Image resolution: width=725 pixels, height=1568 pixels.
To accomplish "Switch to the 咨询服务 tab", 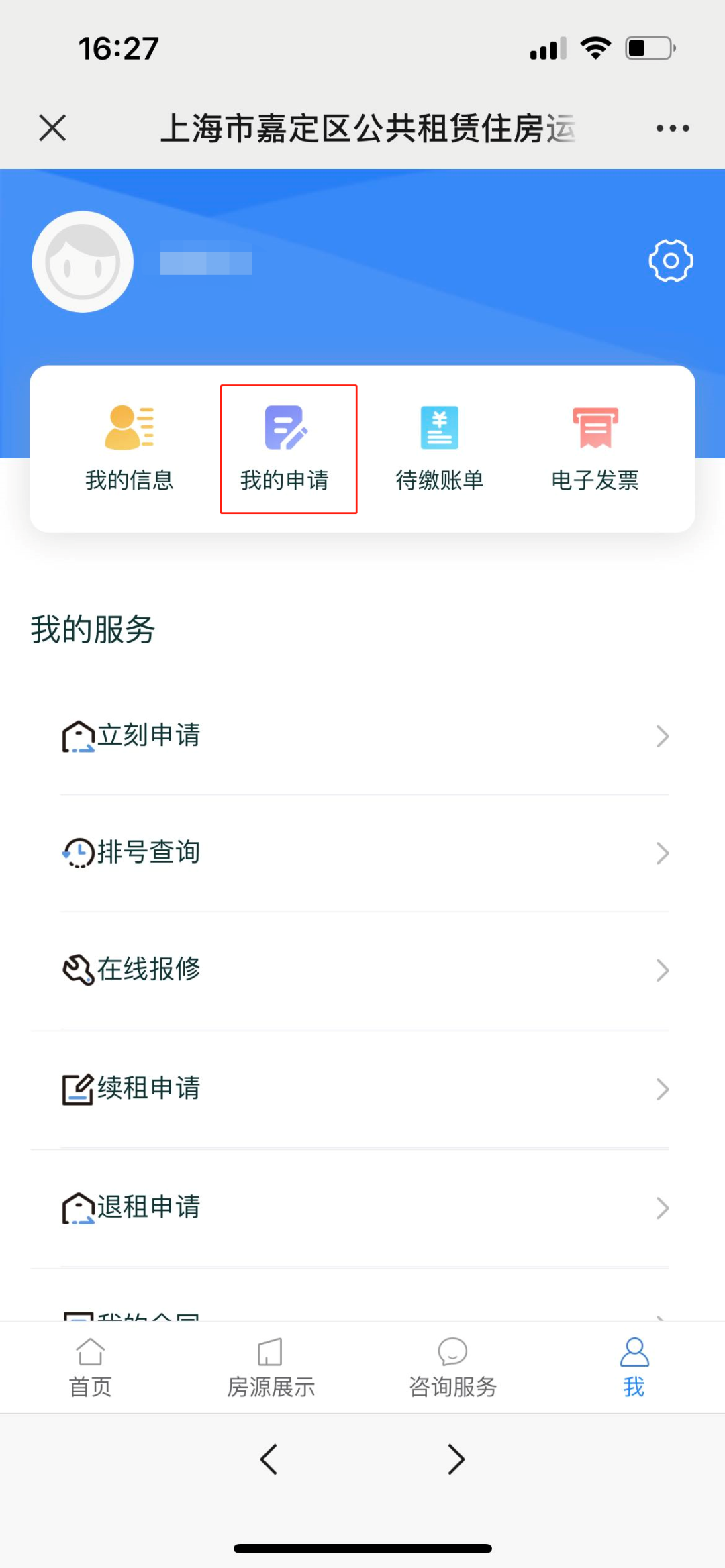I will (453, 1367).
